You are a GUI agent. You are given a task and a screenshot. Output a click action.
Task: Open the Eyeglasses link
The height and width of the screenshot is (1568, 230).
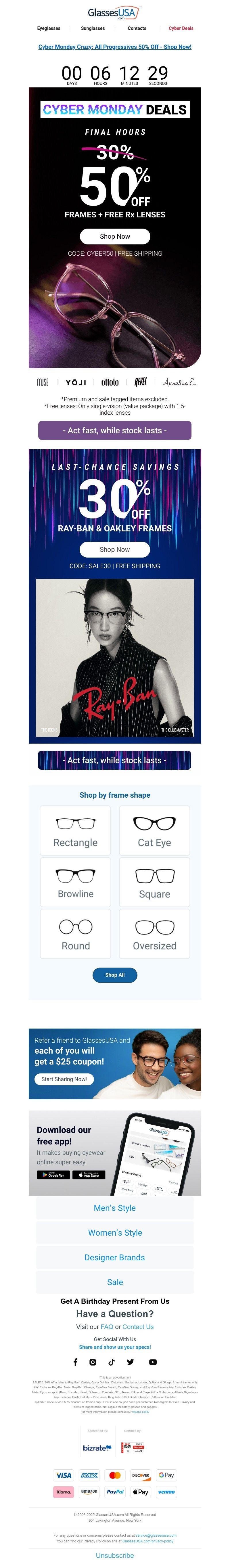click(49, 28)
